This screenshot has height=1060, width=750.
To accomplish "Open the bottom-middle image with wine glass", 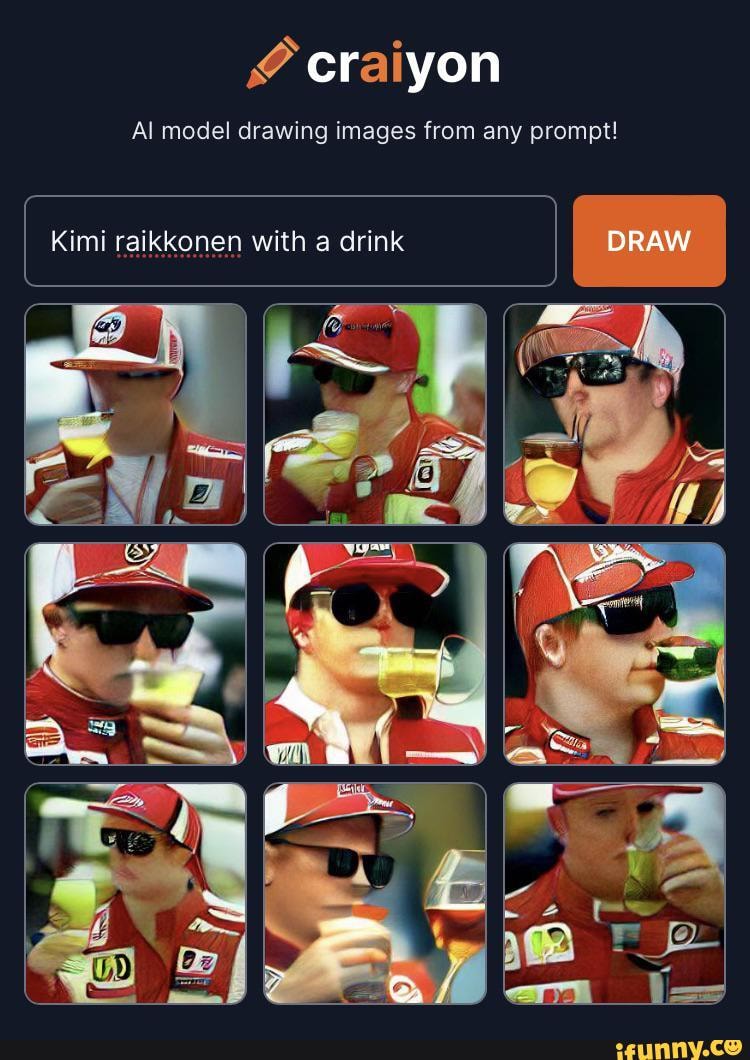I will click(375, 893).
